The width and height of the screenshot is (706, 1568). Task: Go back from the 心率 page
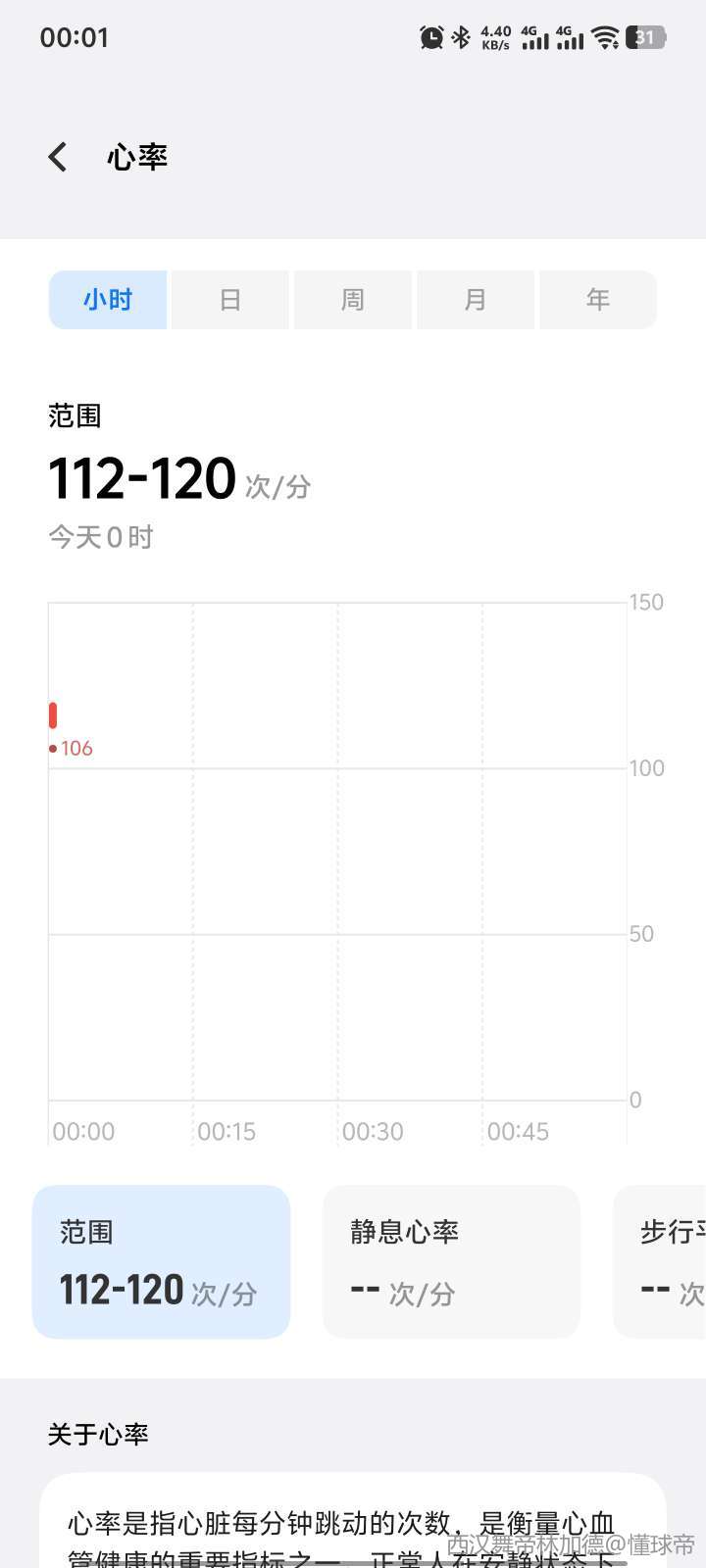click(58, 157)
